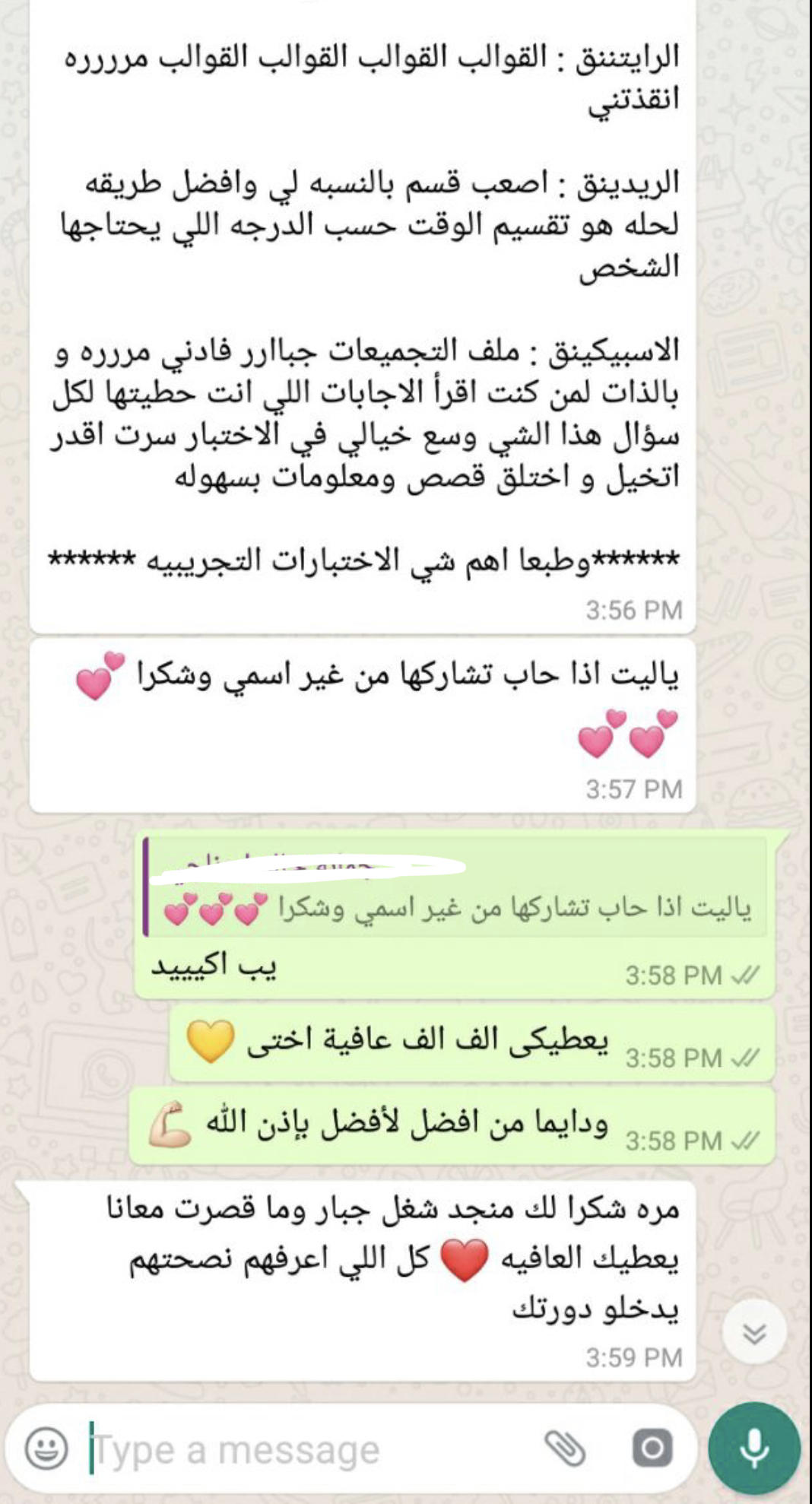
Task: Open the camera from message bar
Action: click(x=652, y=1449)
